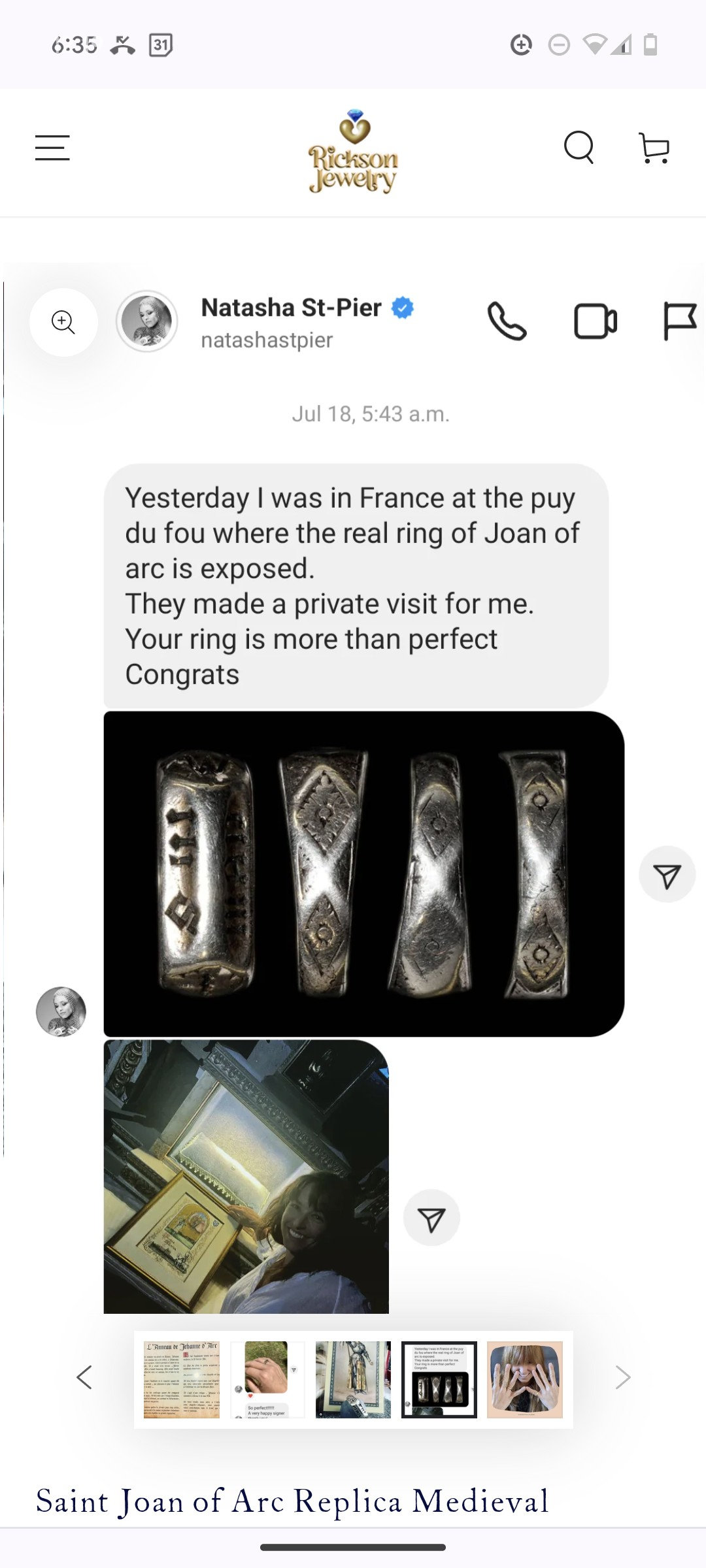Select the L'Anneau de Jehanne d'Arc document thumbnail

[x=182, y=1379]
